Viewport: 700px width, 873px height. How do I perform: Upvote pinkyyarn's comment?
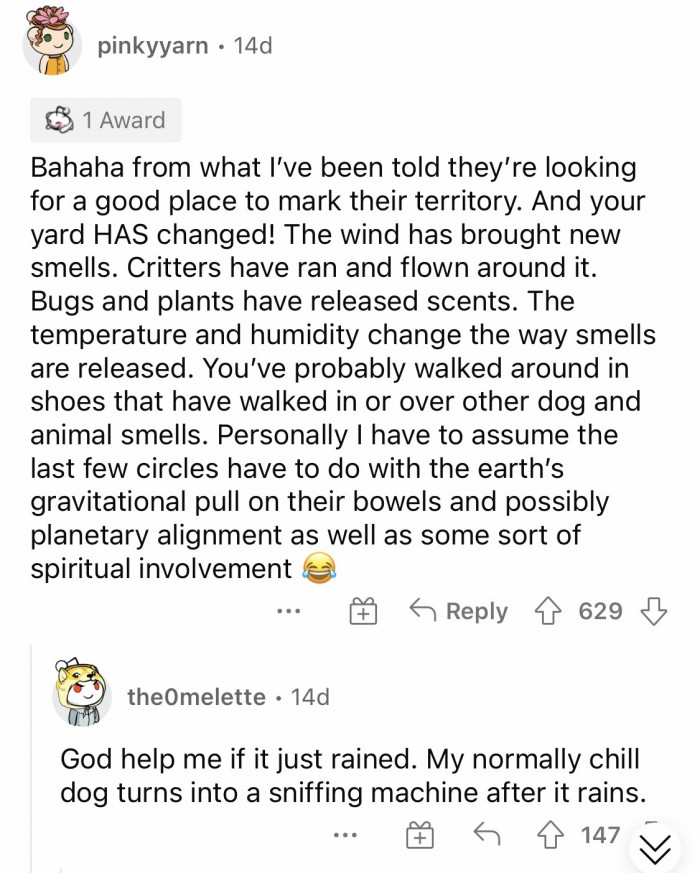coord(548,611)
